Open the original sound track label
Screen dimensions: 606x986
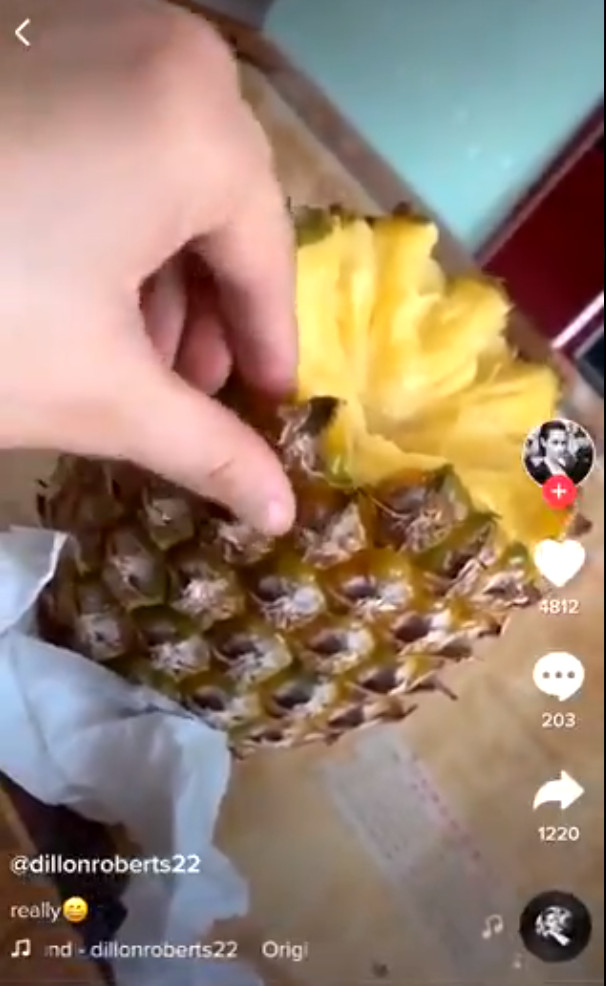tap(160, 949)
